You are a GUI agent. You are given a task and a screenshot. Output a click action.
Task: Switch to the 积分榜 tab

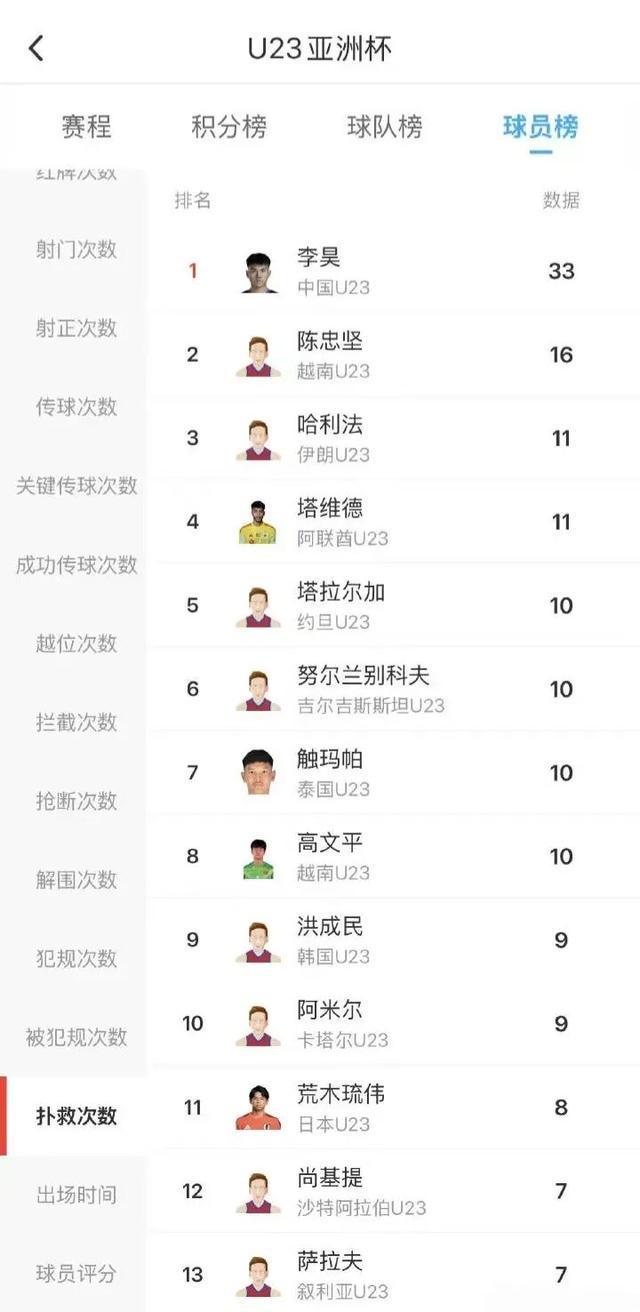point(229,127)
